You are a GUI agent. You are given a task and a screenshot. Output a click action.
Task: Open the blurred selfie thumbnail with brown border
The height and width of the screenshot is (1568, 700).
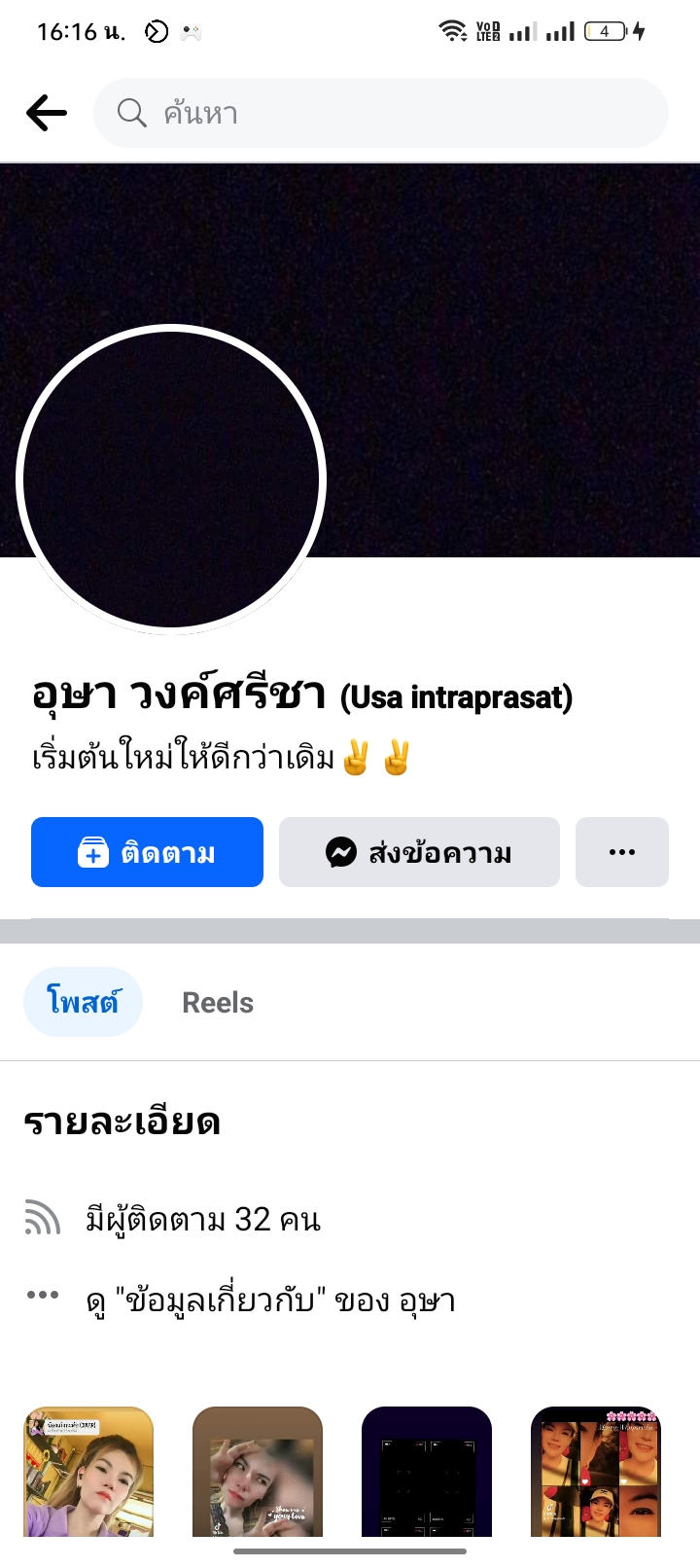tap(258, 1471)
